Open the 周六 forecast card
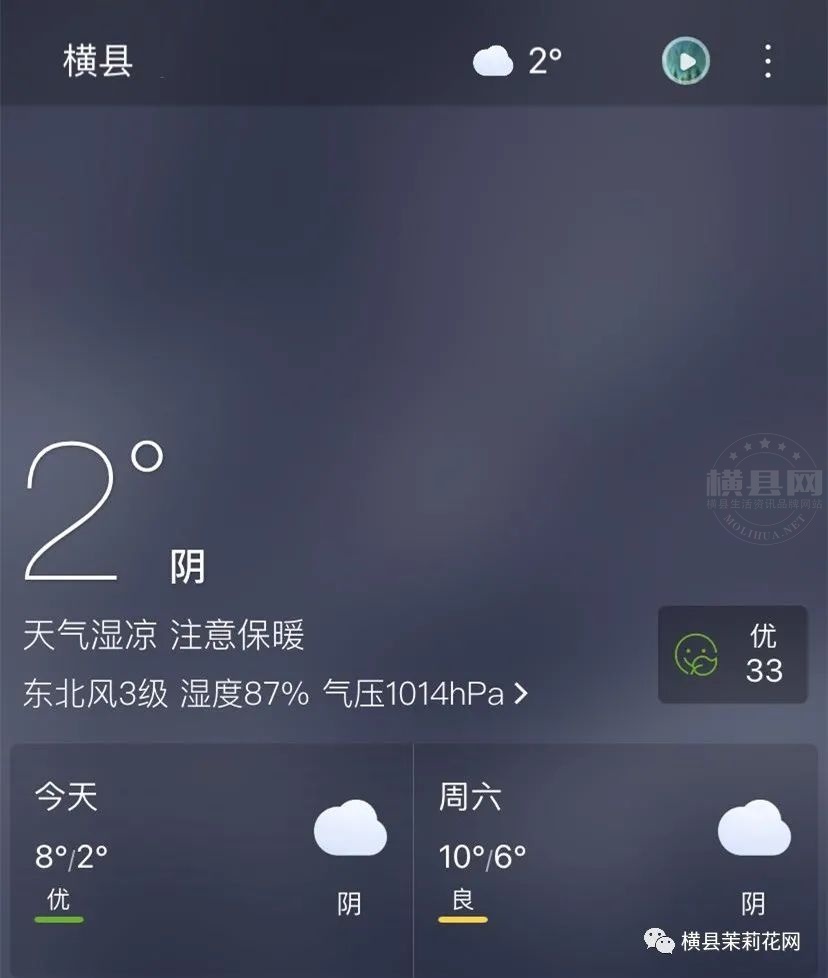 [615, 850]
